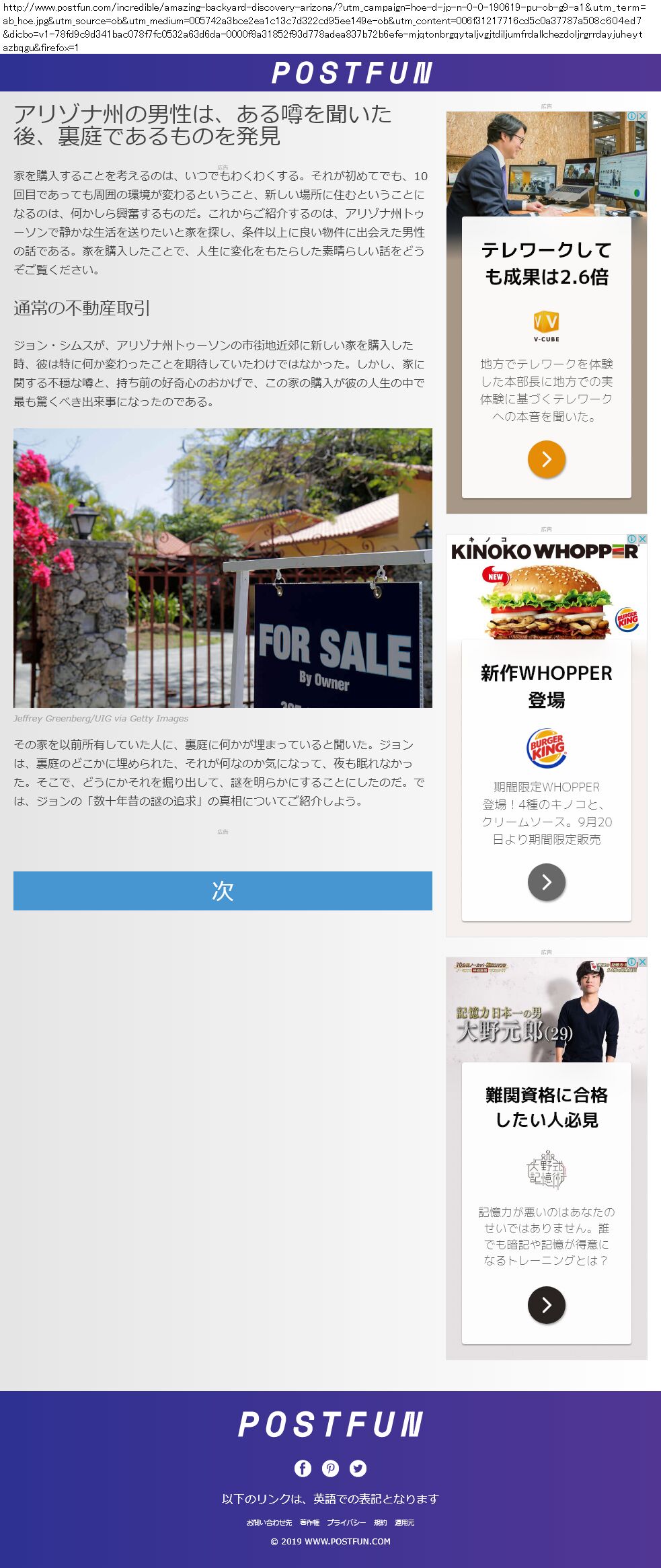Open the お問い合わせ先 footer link
This screenshot has height=1568, width=661.
[x=269, y=1522]
